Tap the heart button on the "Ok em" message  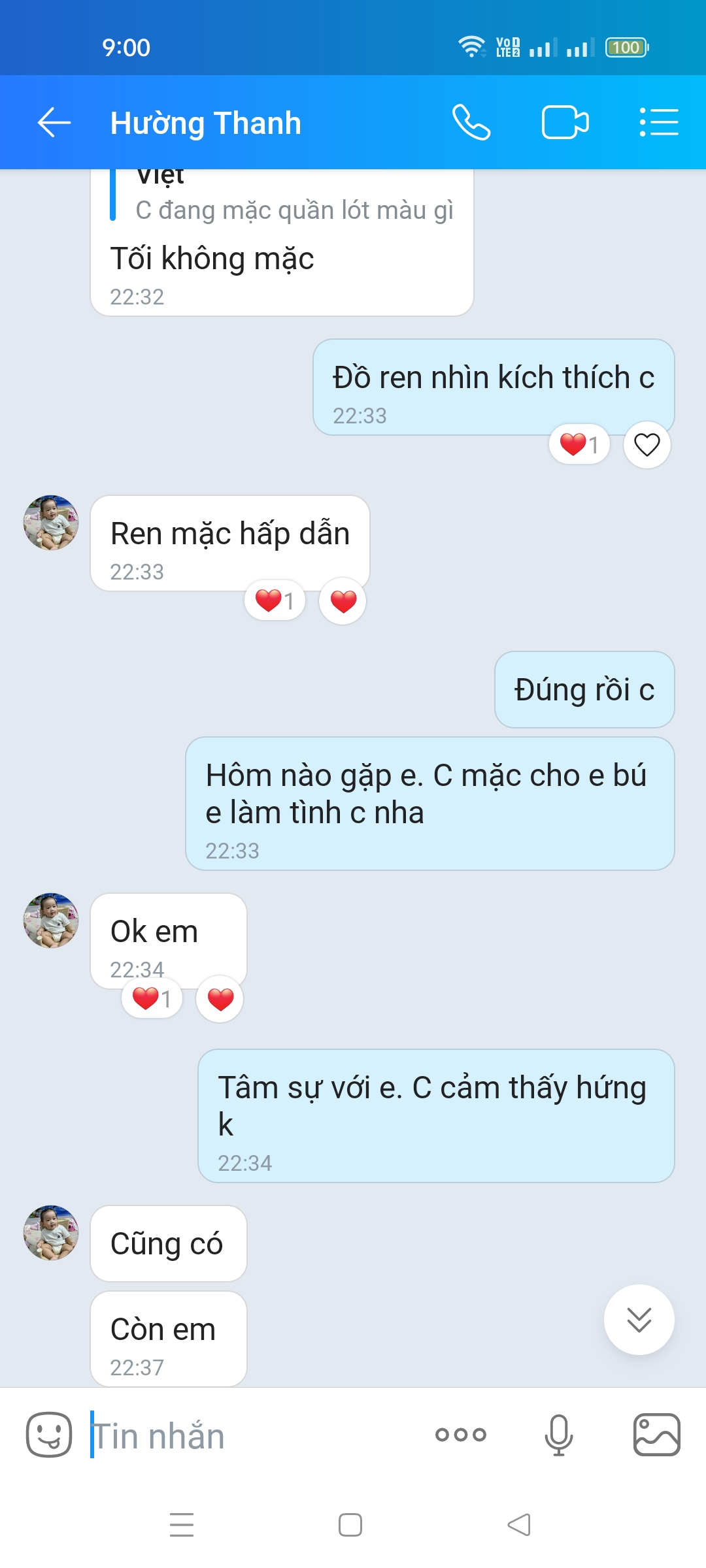220,999
